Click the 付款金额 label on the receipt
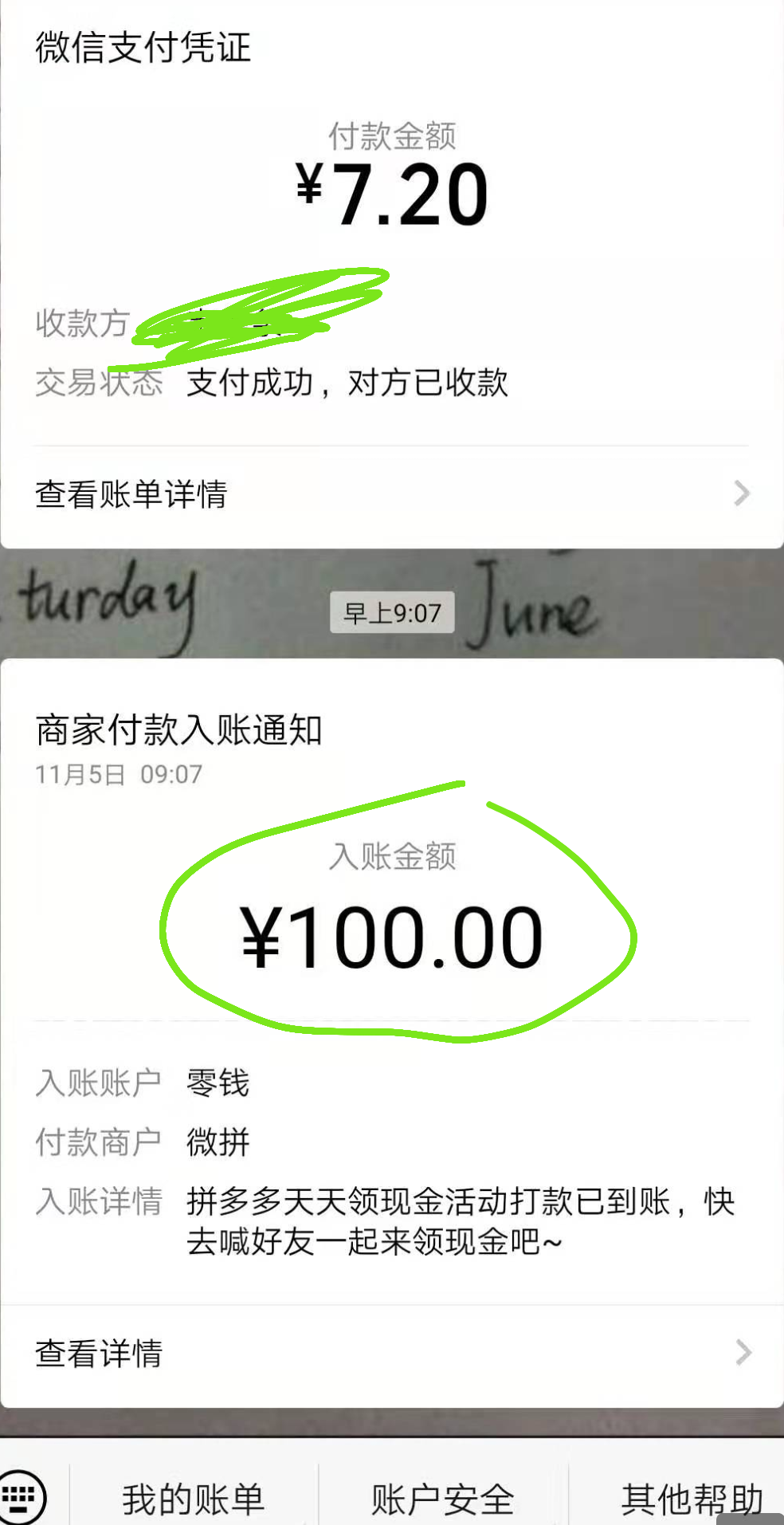 tap(392, 137)
